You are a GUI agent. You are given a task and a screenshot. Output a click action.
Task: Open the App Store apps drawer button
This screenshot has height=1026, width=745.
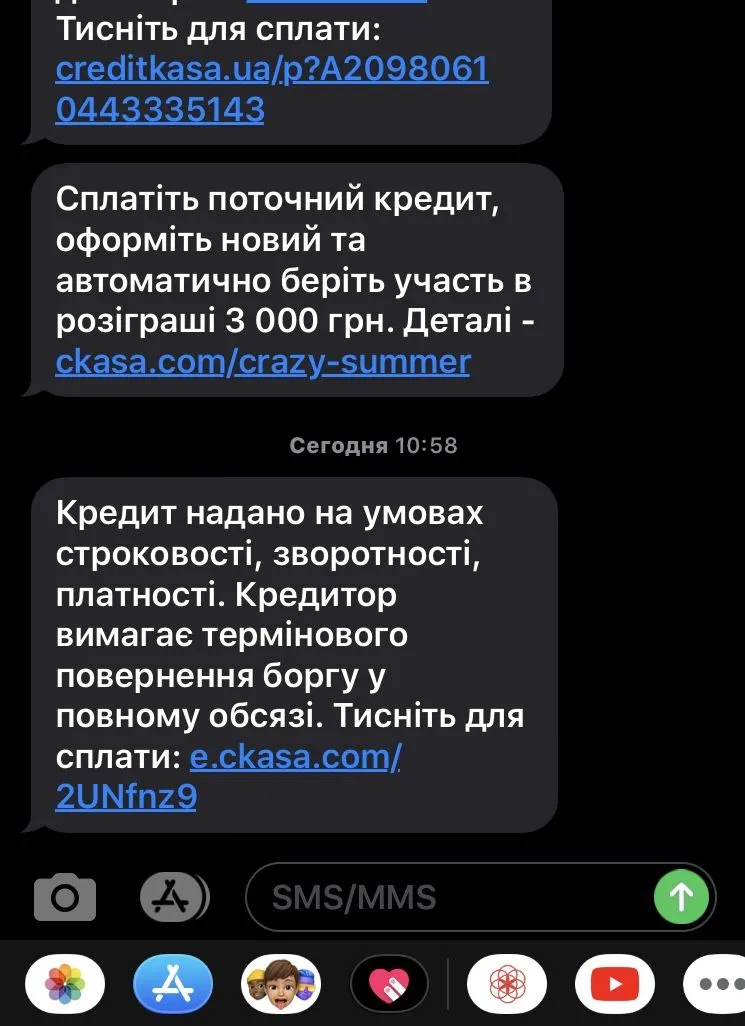173,897
